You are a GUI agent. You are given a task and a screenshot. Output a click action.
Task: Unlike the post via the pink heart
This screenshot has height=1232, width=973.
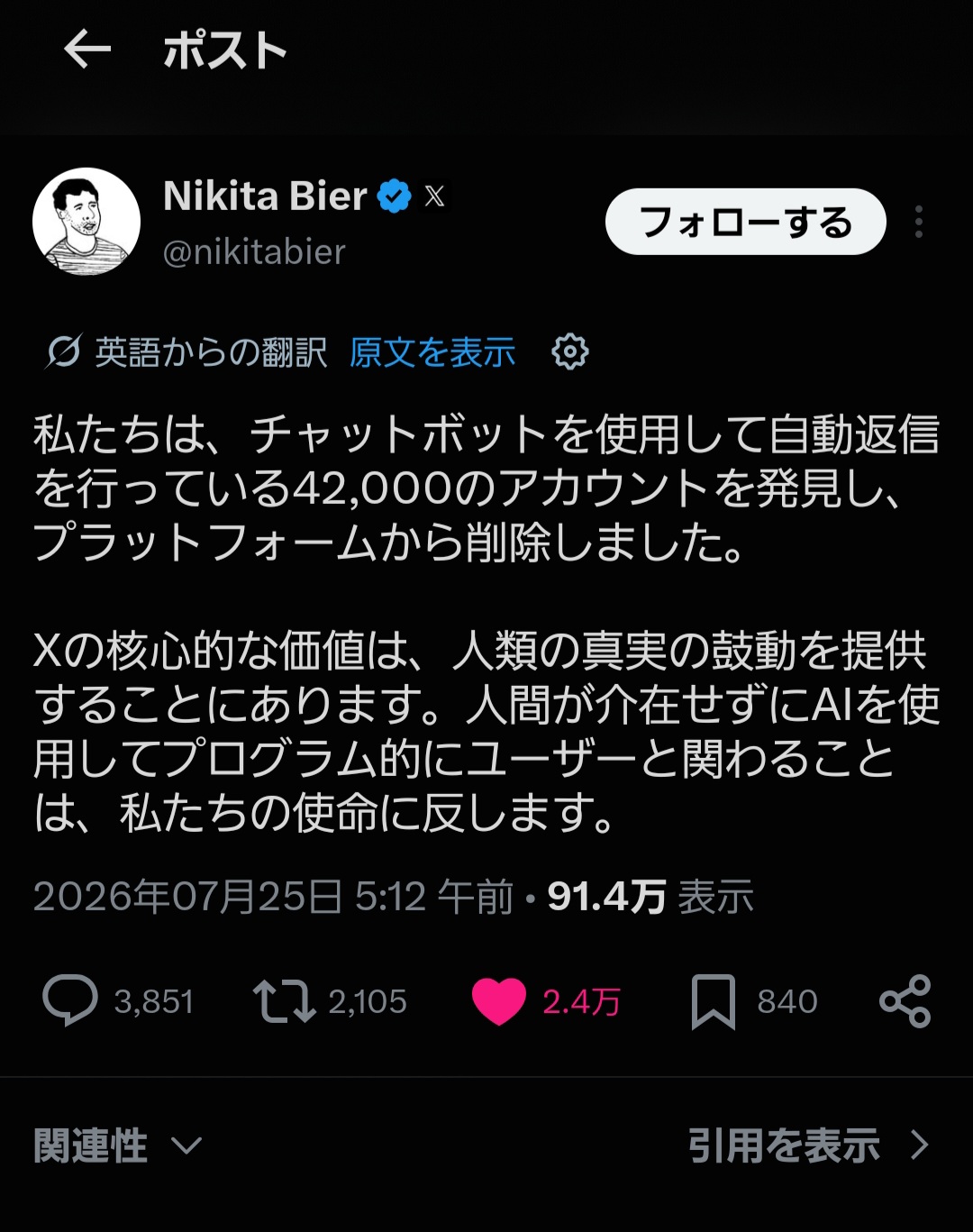pyautogui.click(x=498, y=1001)
